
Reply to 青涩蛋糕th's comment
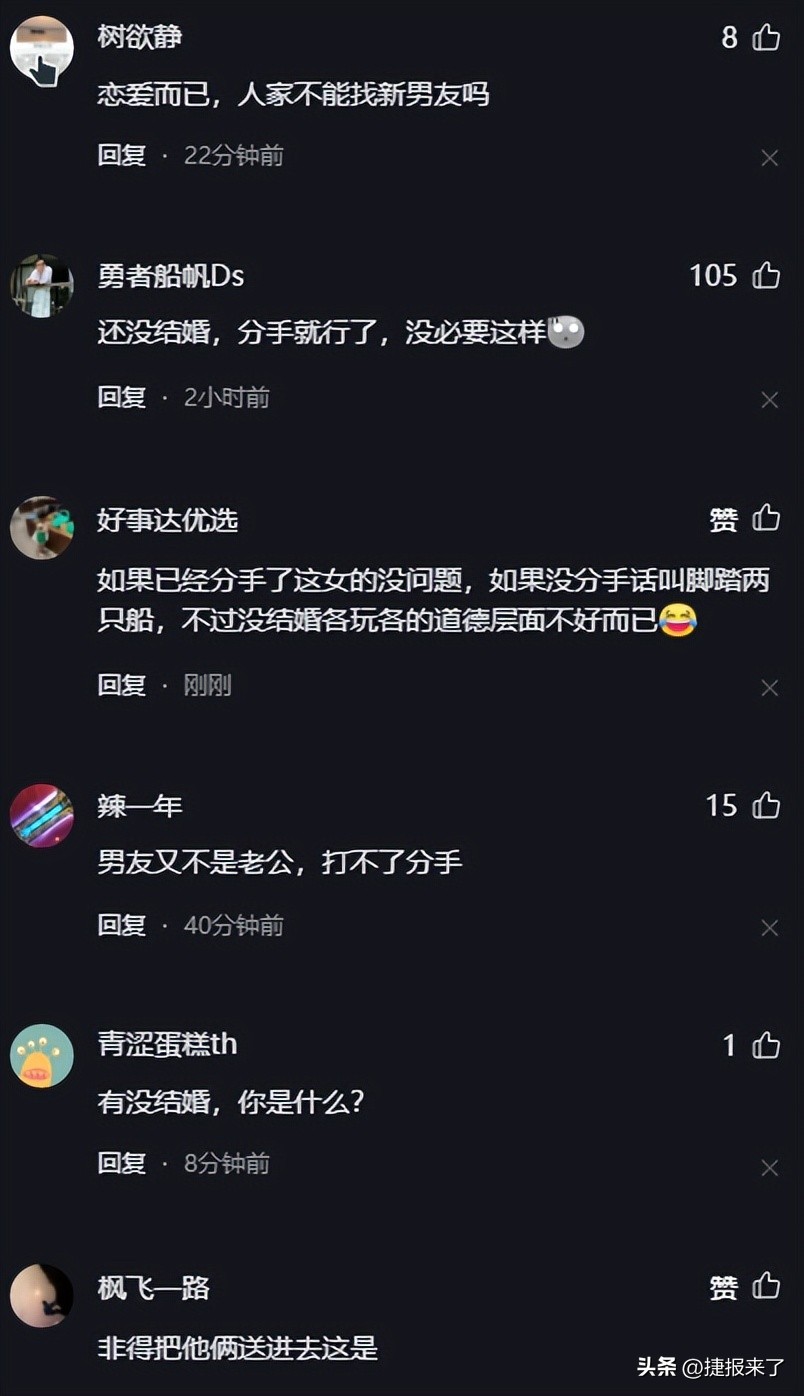pos(122,1164)
